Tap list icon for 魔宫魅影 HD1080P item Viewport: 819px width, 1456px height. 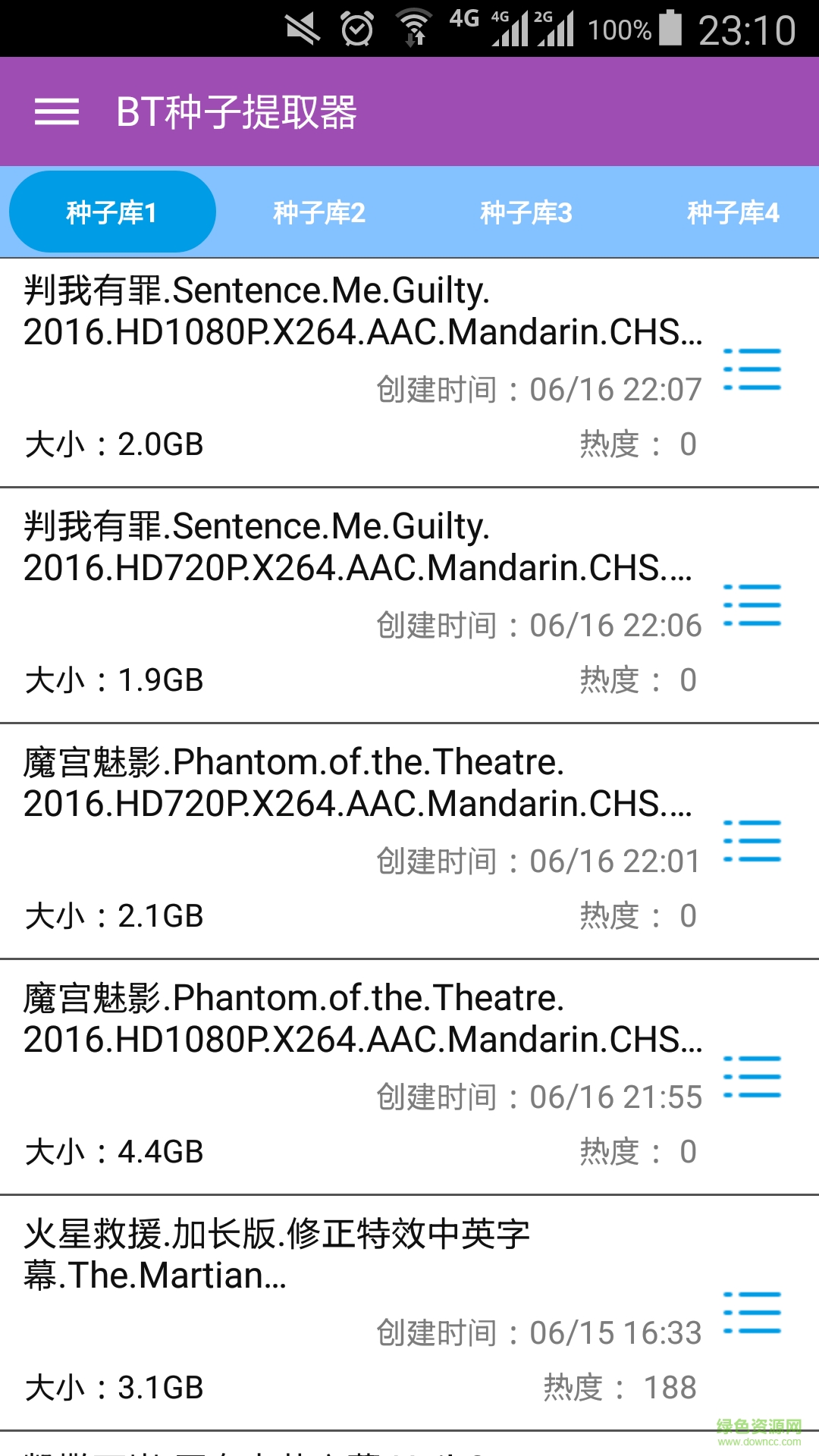pyautogui.click(x=752, y=1078)
